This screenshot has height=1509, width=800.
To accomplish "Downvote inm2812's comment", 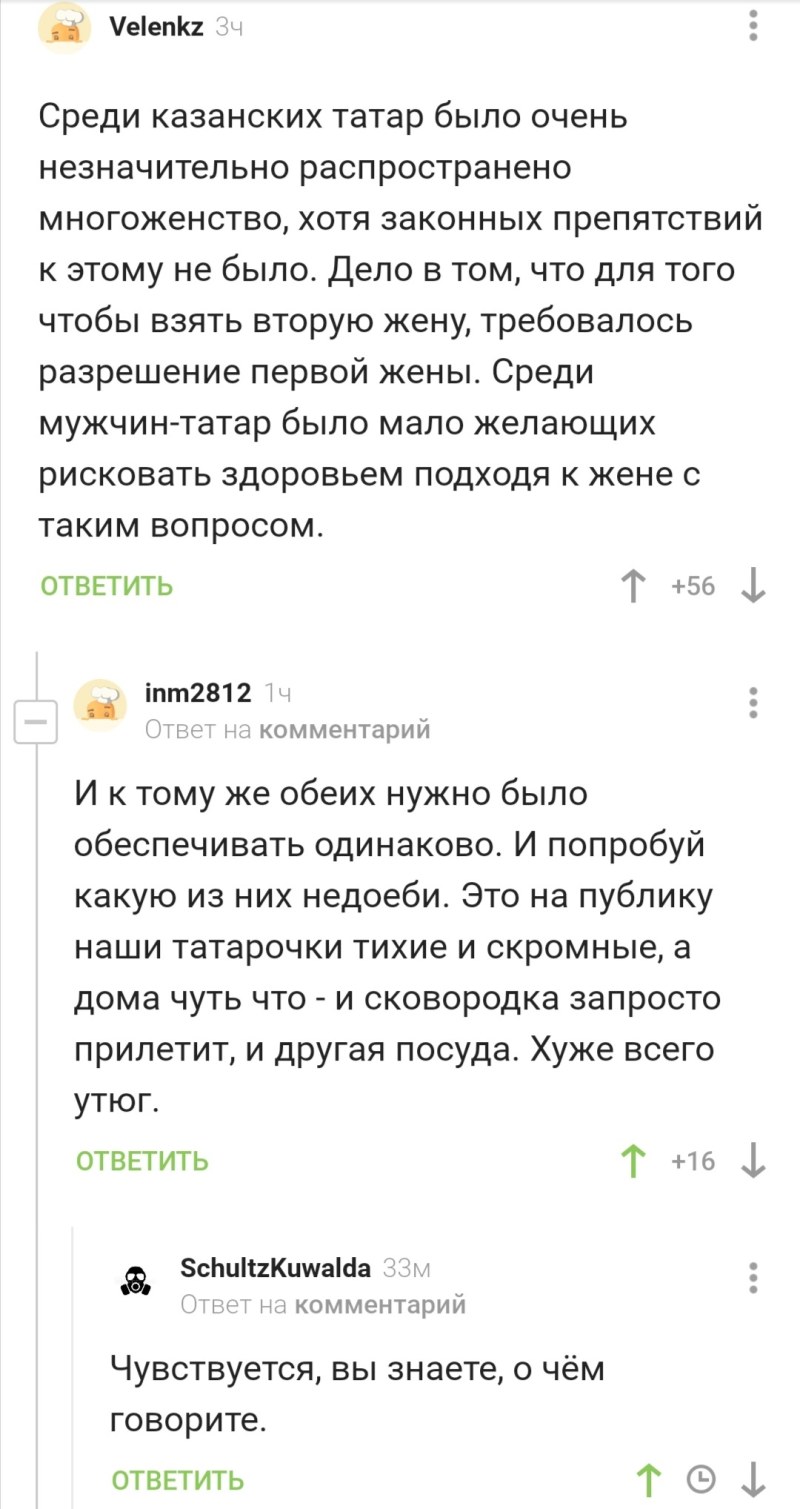I will pyautogui.click(x=753, y=1161).
